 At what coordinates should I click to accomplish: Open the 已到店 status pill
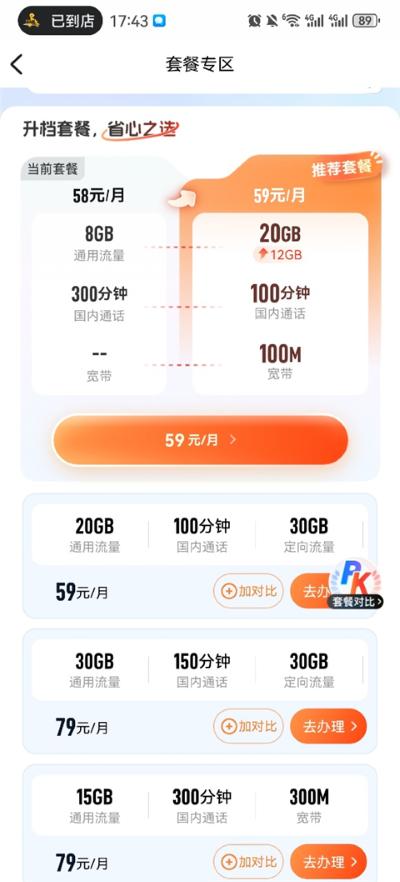pyautogui.click(x=61, y=21)
